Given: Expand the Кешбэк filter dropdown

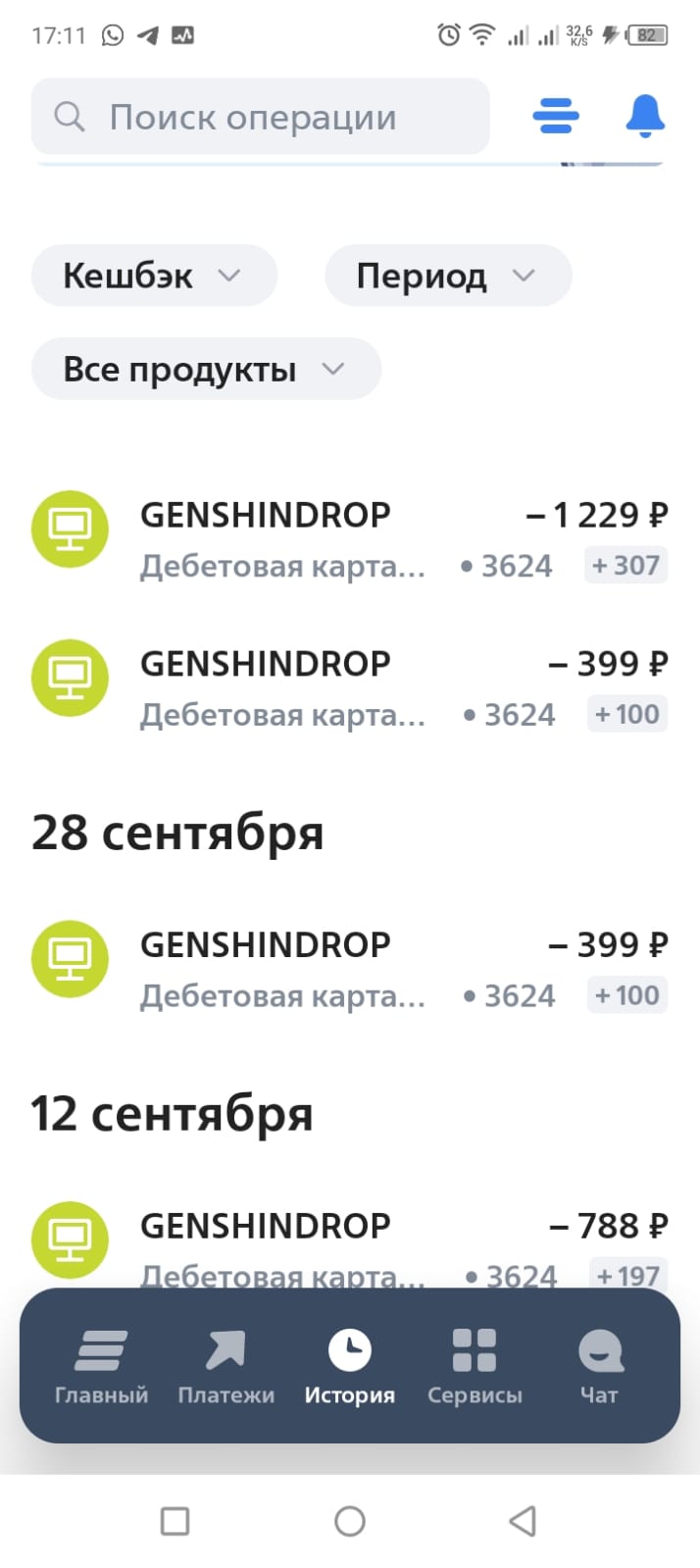Looking at the screenshot, I should 154,276.
